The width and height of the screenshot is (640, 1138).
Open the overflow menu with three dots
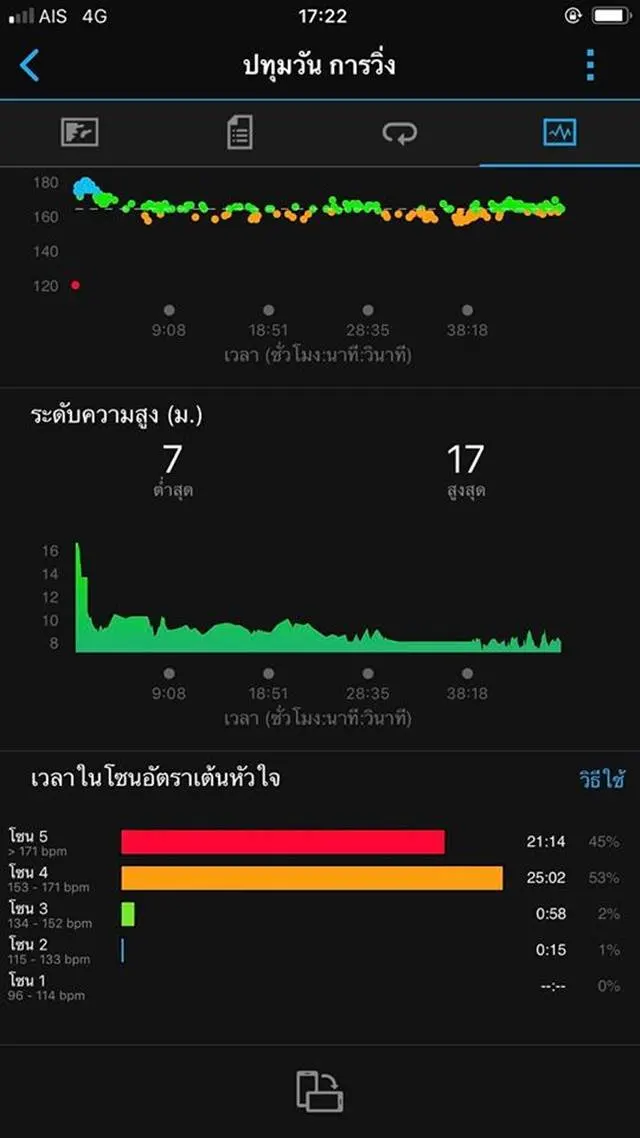[x=591, y=65]
